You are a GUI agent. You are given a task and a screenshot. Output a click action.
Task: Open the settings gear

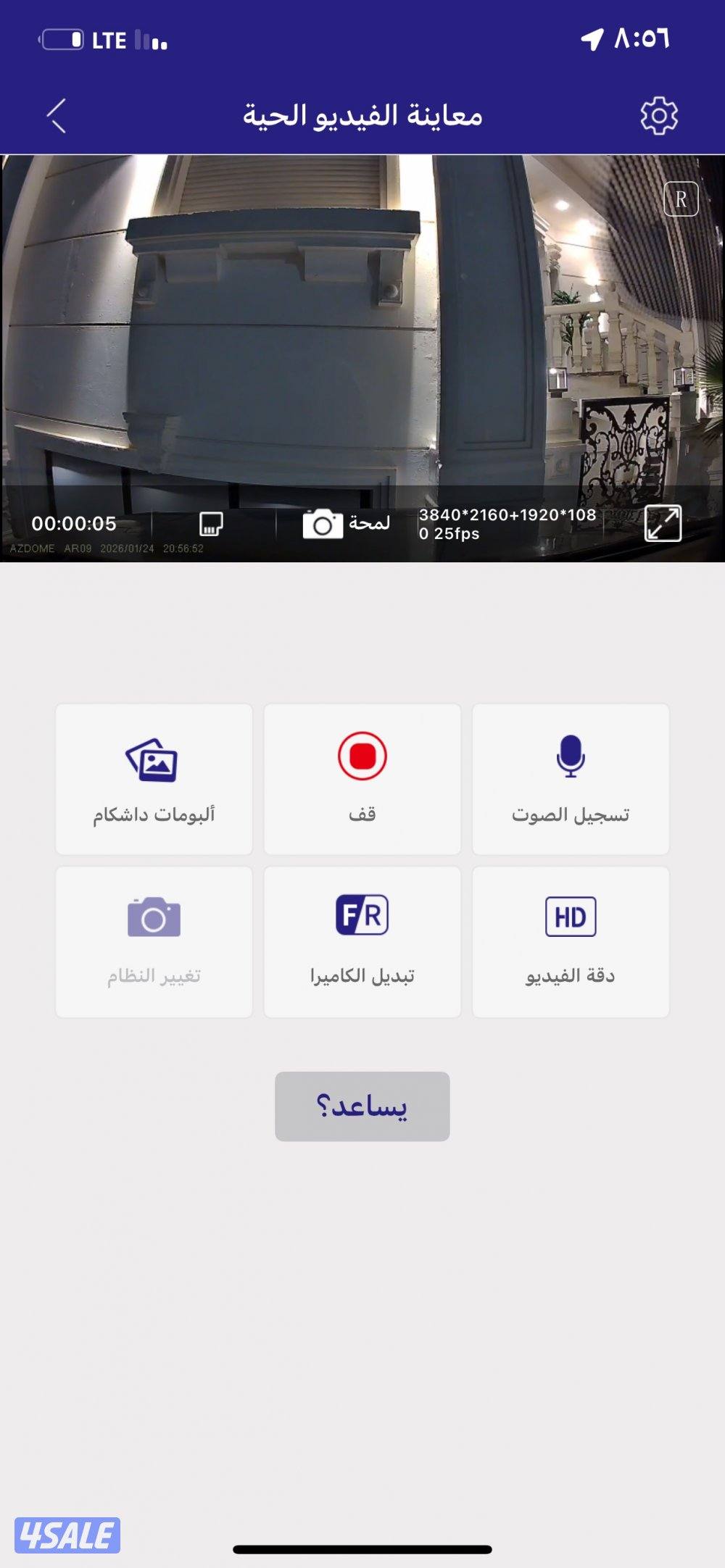658,115
